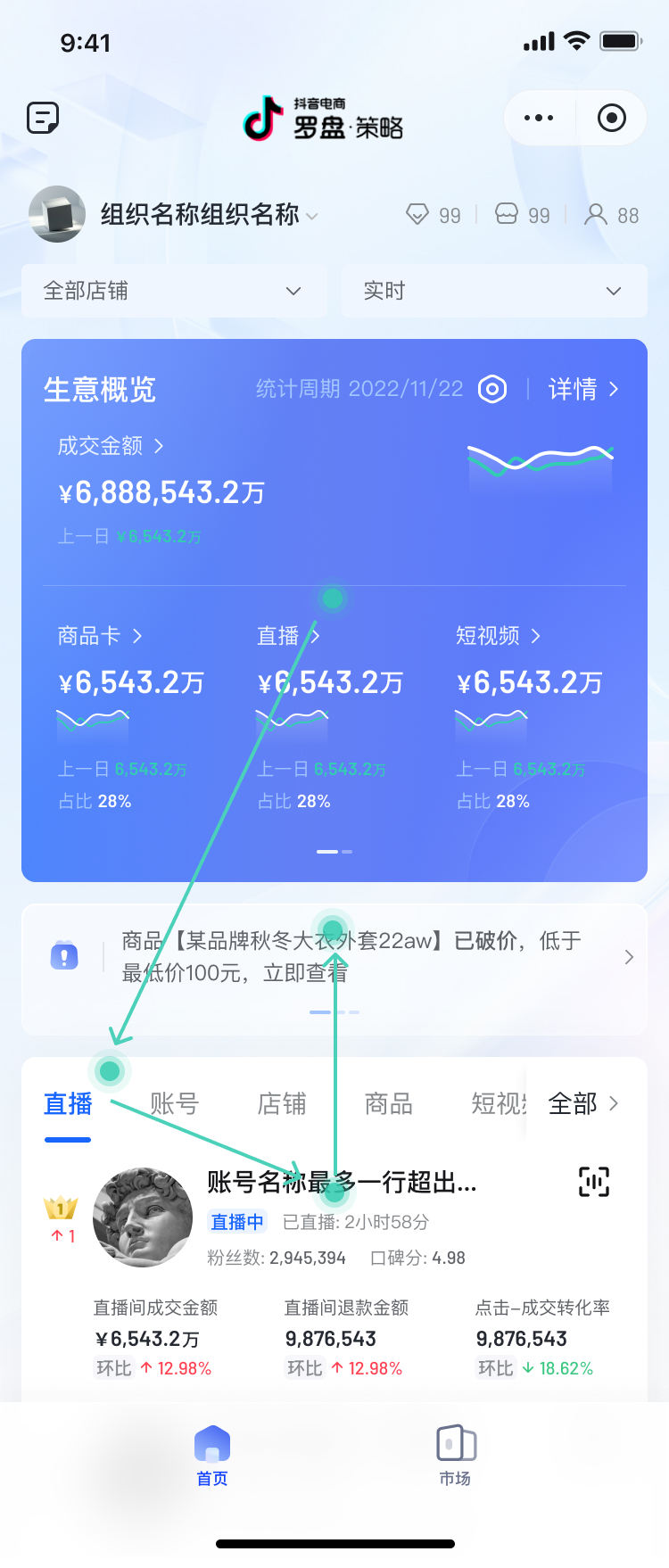The height and width of the screenshot is (1568, 669).
Task: Open the 商品卡 metric
Action: 100,636
